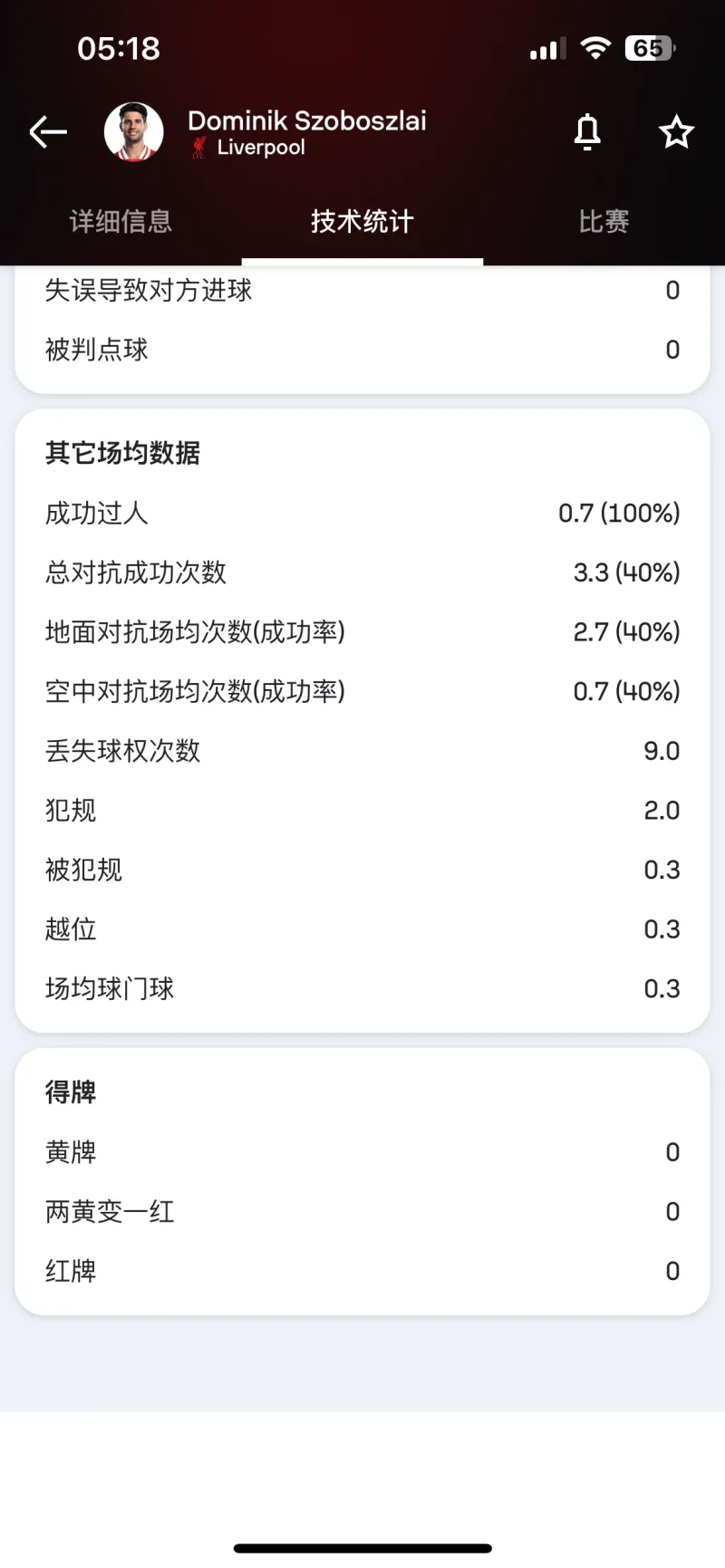Add Szoboszlai to favorites with star
The image size is (725, 1568).
tap(676, 132)
